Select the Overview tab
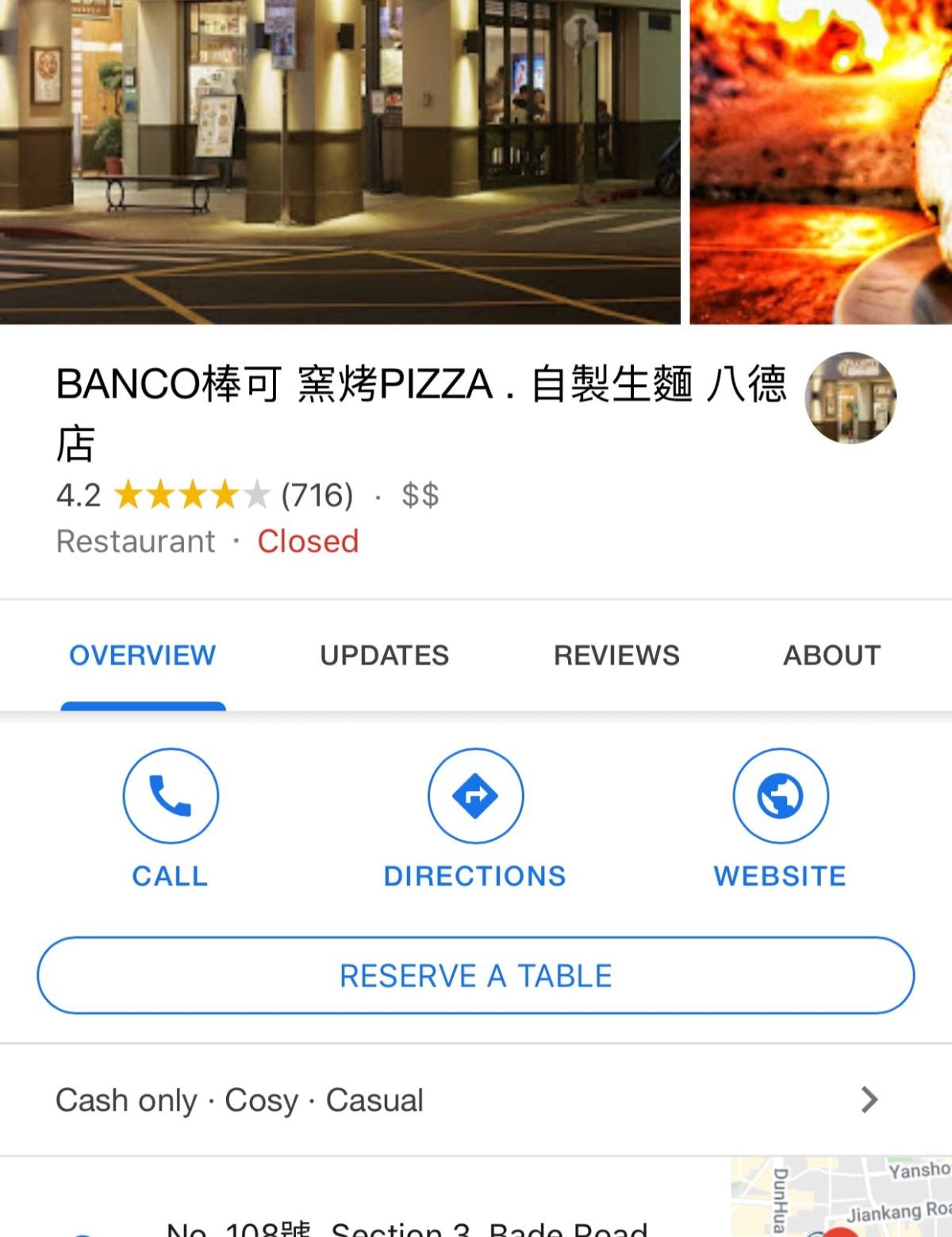 (x=143, y=655)
